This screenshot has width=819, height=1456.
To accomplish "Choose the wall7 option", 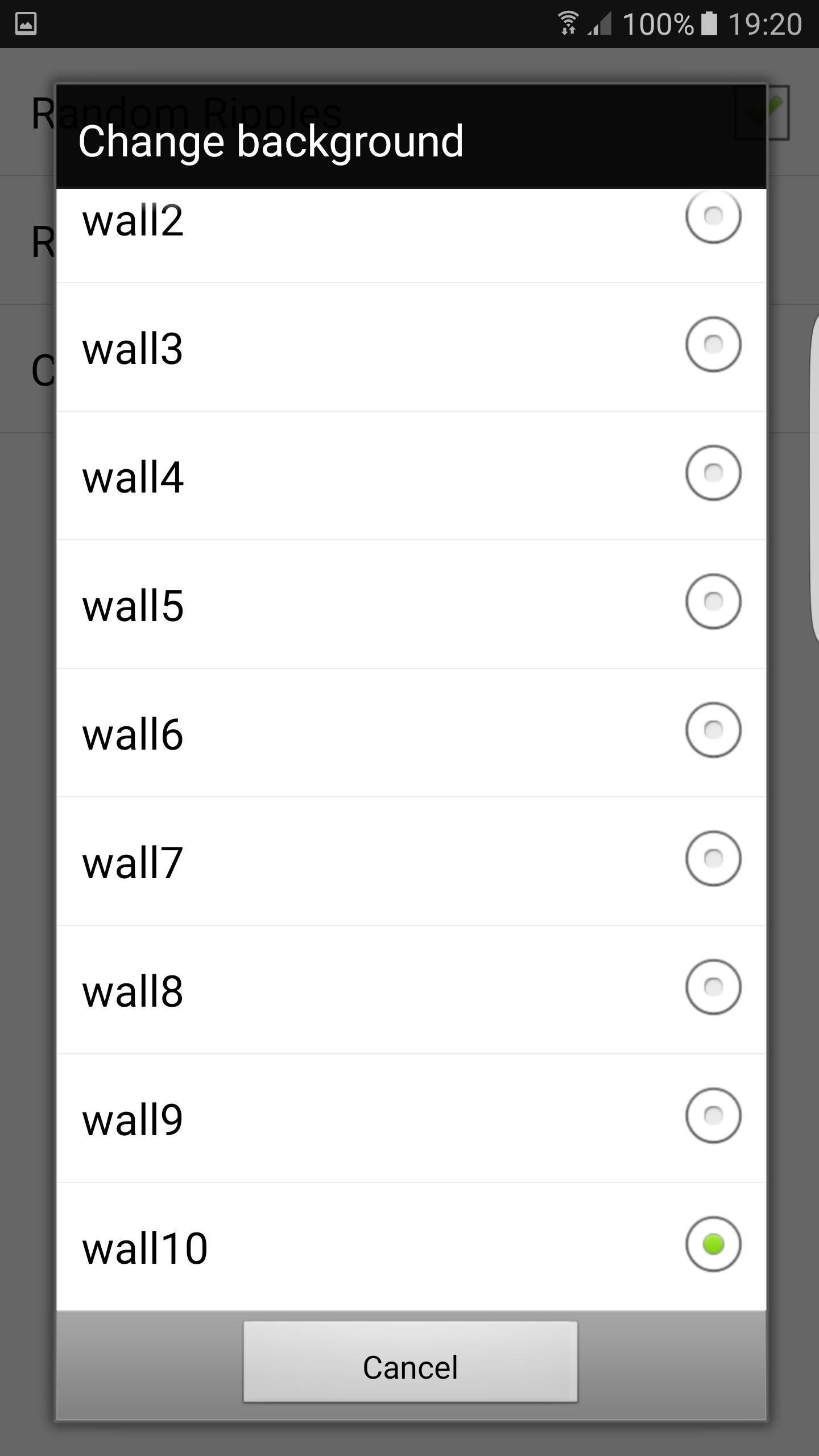I will (x=713, y=859).
